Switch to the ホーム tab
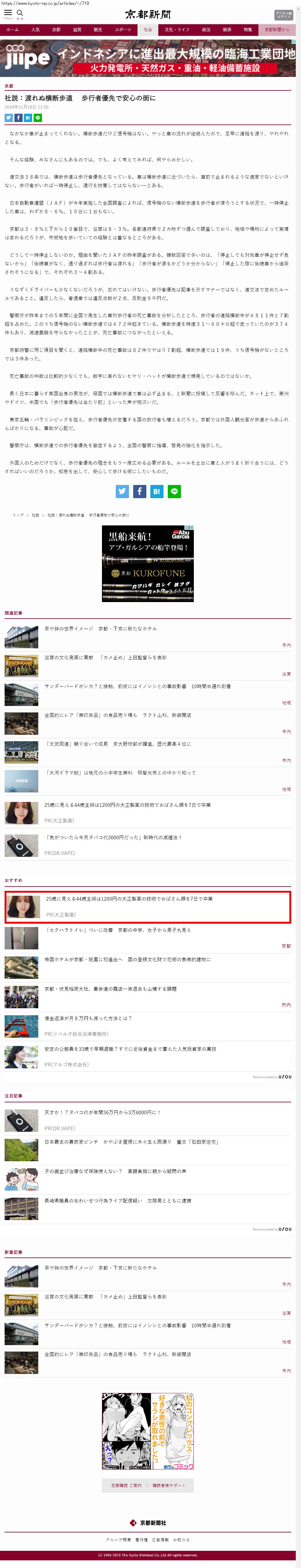301x1568 pixels. click(12, 30)
